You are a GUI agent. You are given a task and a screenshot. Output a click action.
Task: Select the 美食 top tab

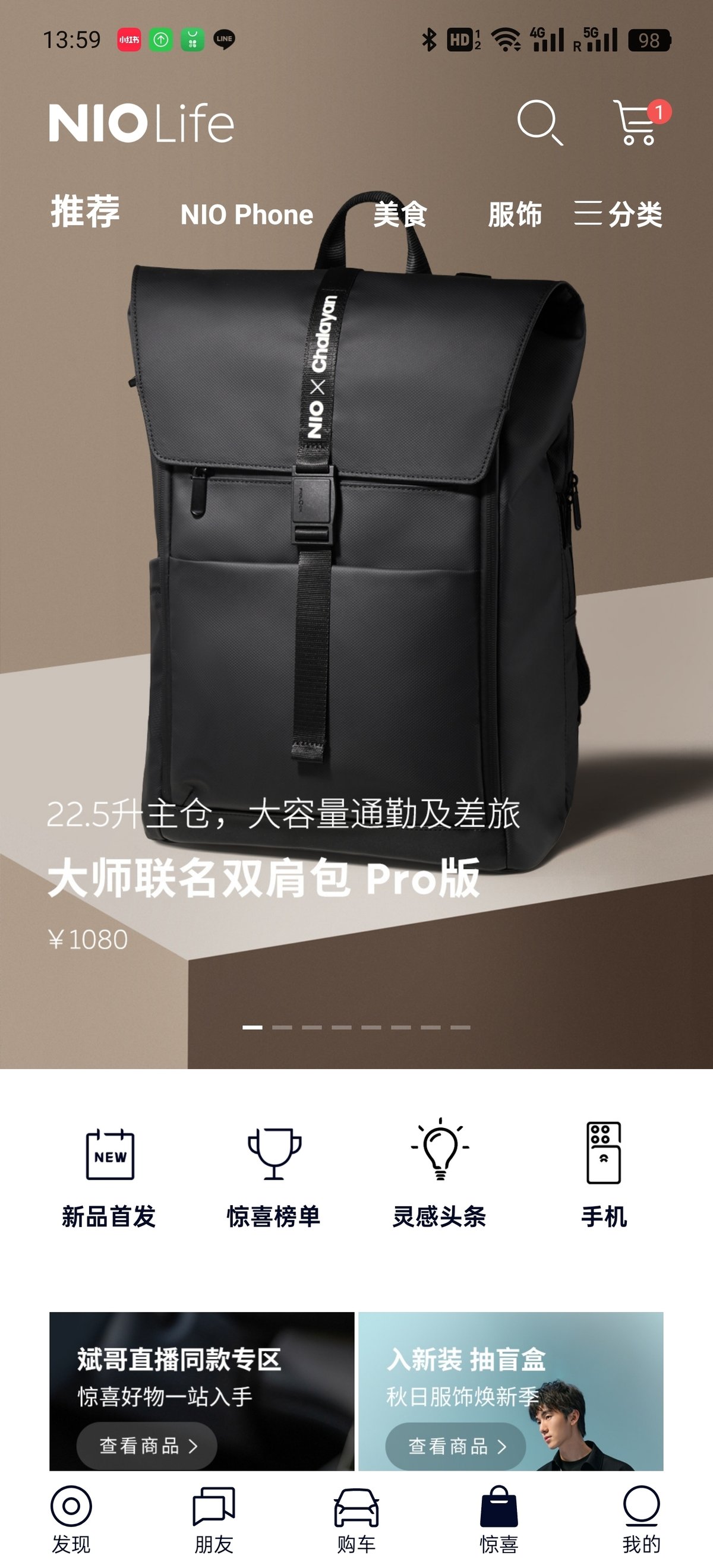(400, 215)
